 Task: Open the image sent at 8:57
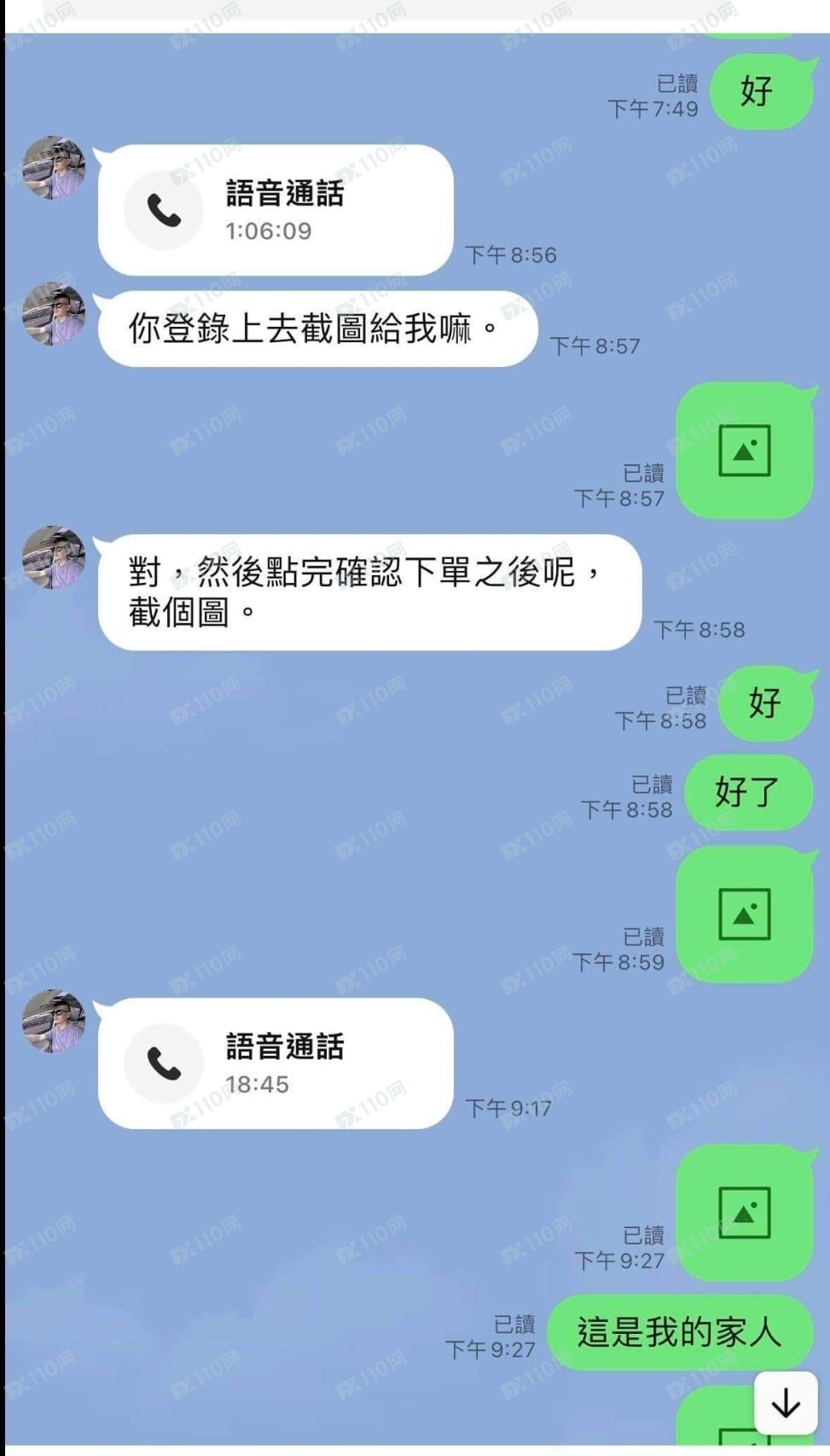[744, 451]
